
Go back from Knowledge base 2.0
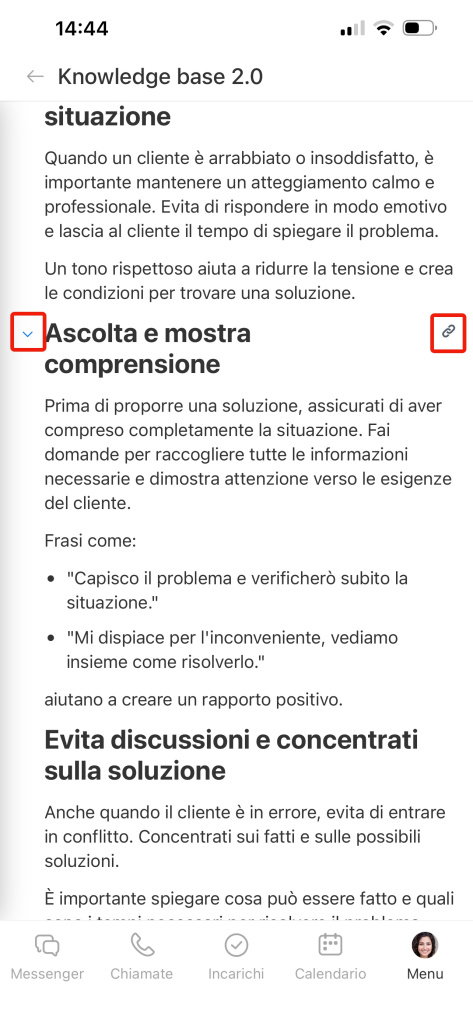[x=35, y=77]
